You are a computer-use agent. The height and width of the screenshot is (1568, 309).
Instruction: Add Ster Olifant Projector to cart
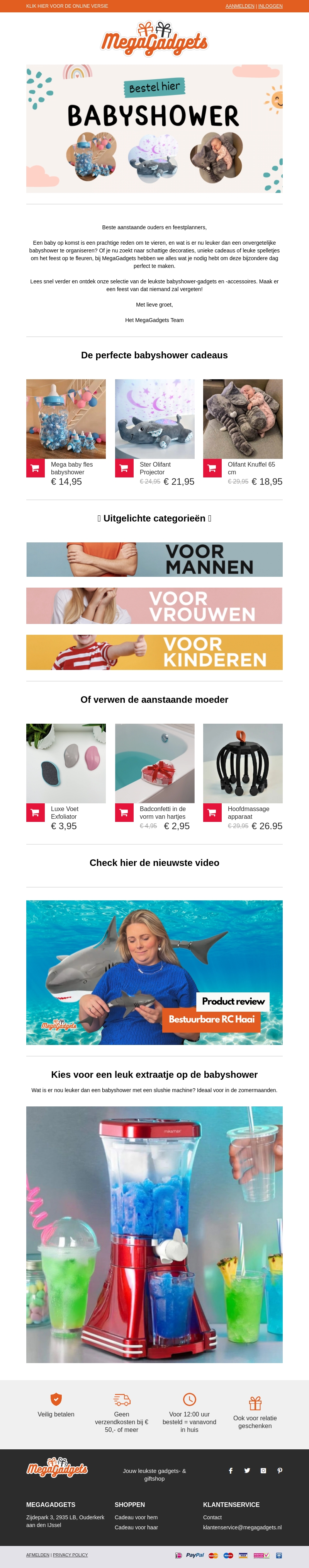point(124,468)
